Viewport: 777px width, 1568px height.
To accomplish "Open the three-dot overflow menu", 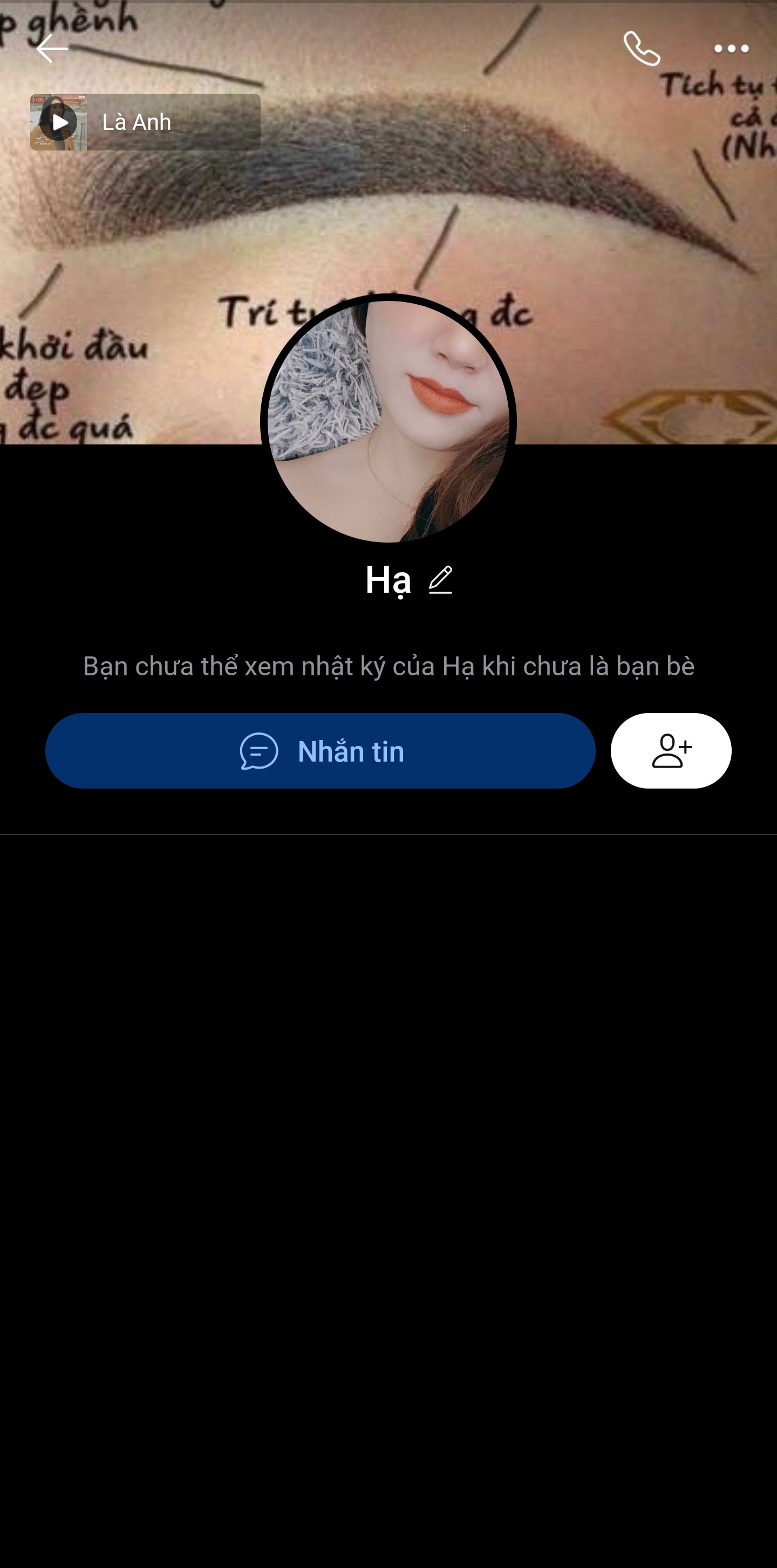I will pyautogui.click(x=731, y=49).
